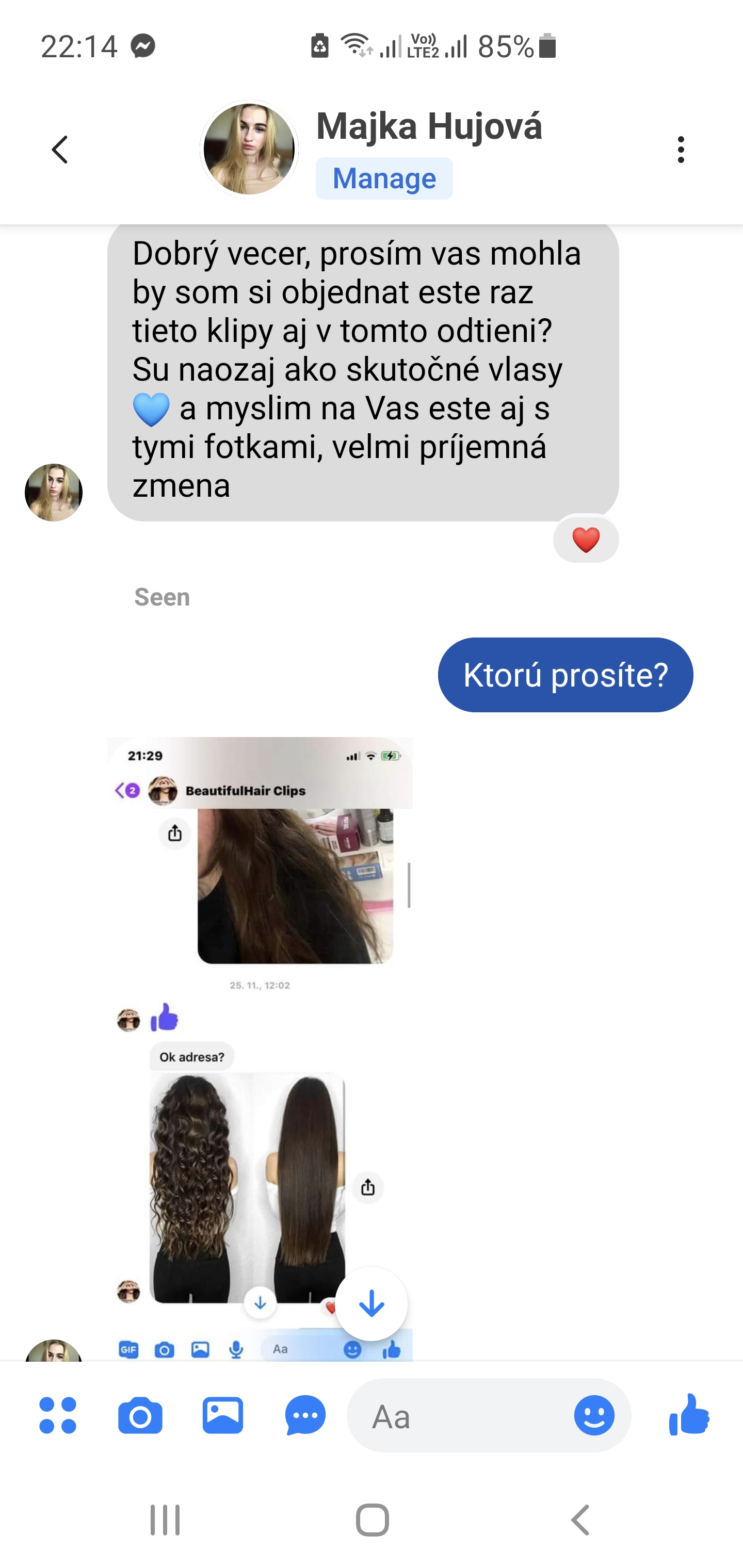Tap the system home button

(x=372, y=1520)
